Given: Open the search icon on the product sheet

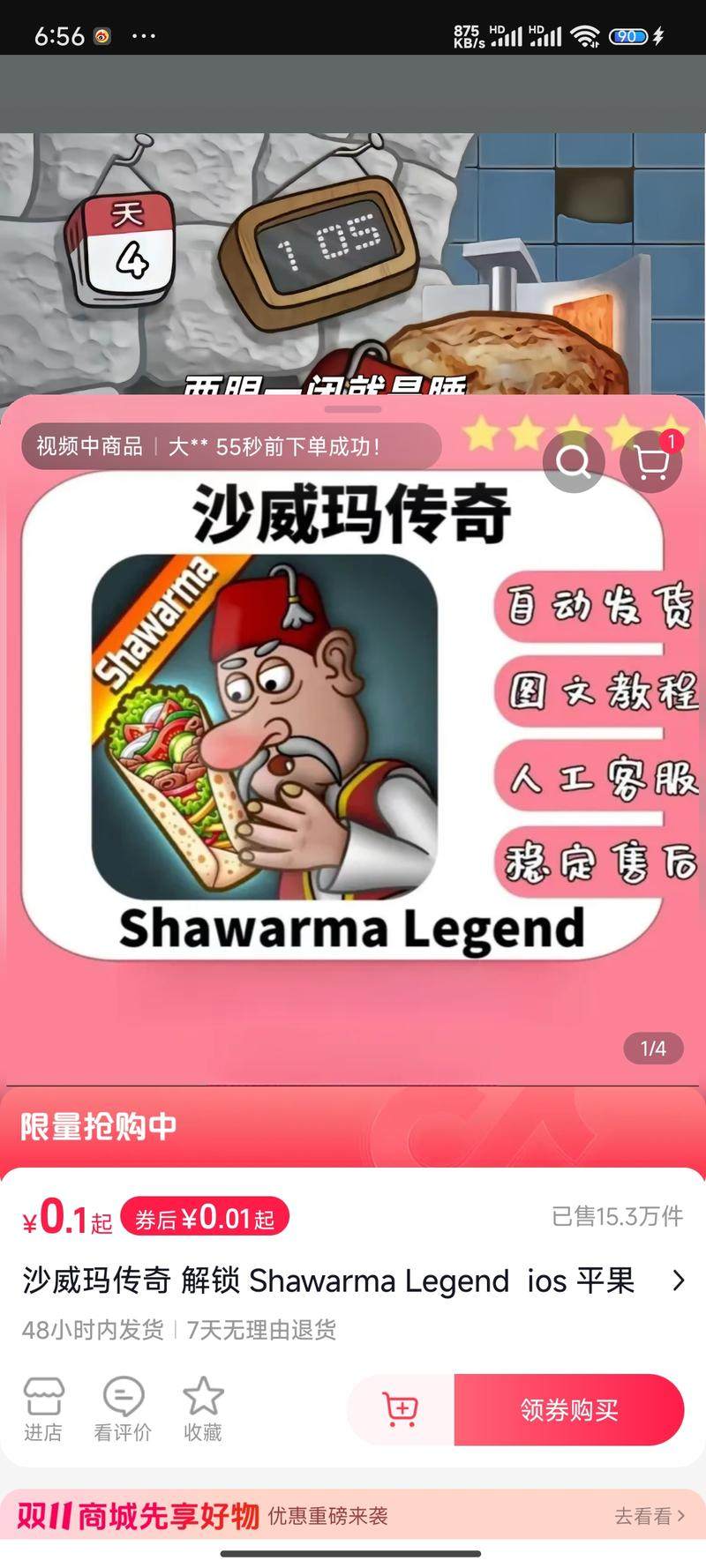Looking at the screenshot, I should click(x=574, y=461).
